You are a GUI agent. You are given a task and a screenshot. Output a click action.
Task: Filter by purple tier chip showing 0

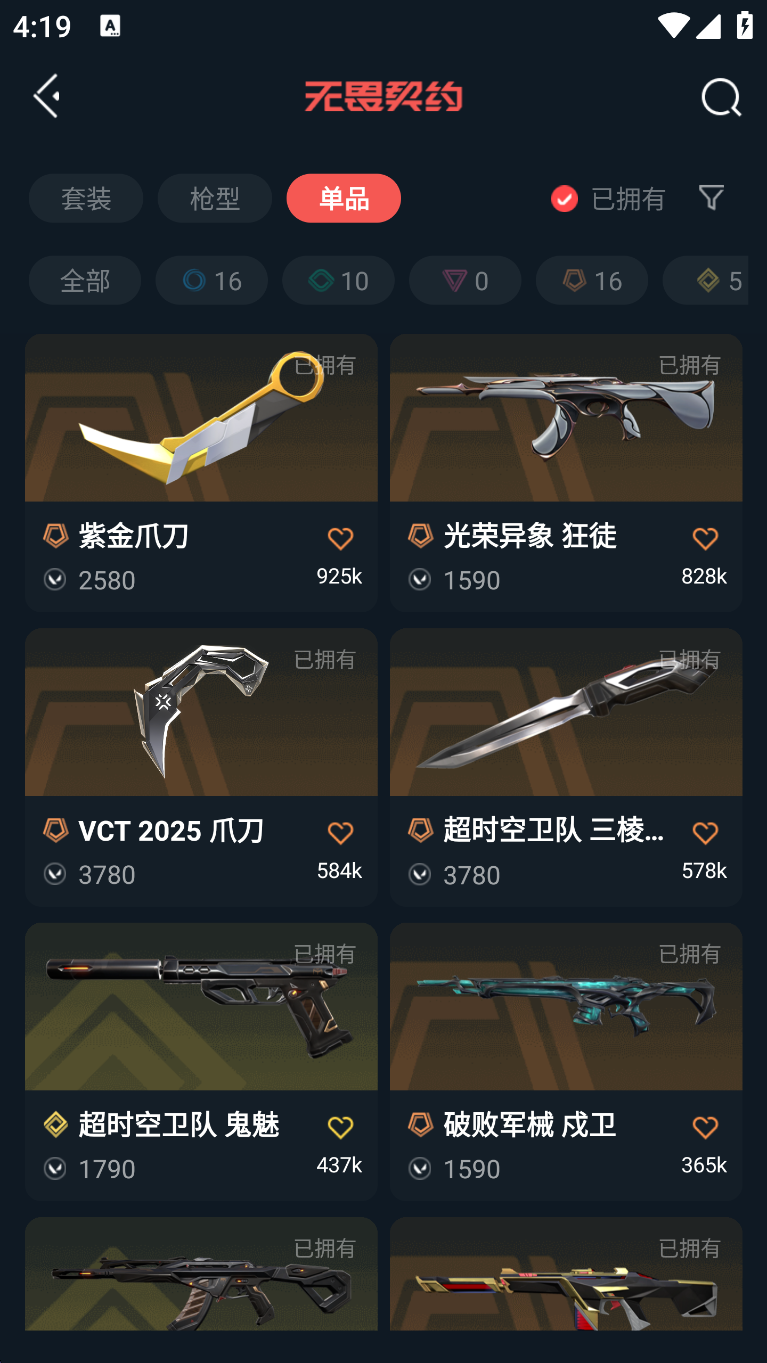465,280
